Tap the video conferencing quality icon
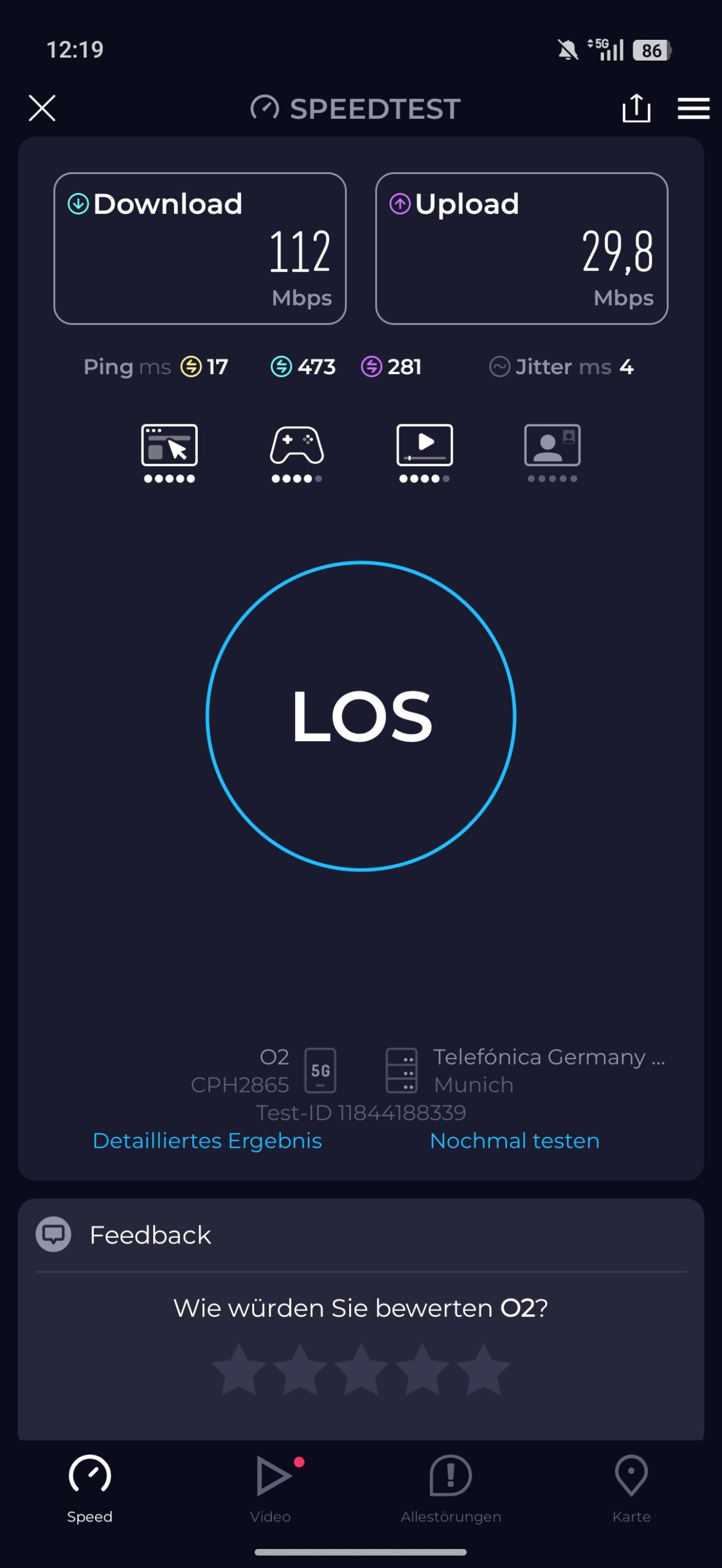The height and width of the screenshot is (1568, 722). point(552,453)
